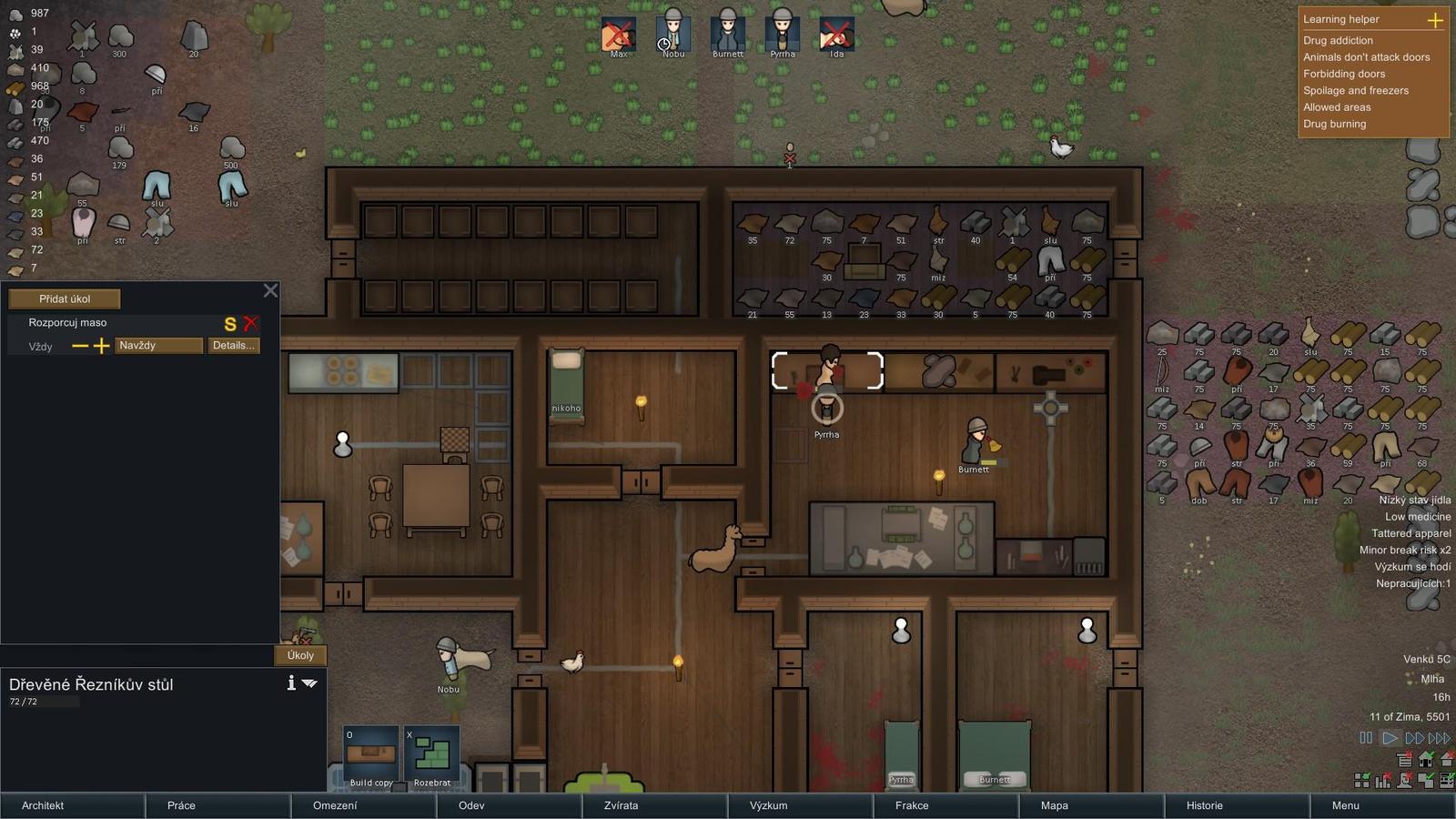Add a new bill with Přidat úkol
Viewport: 1456px width, 819px height.
point(65,298)
